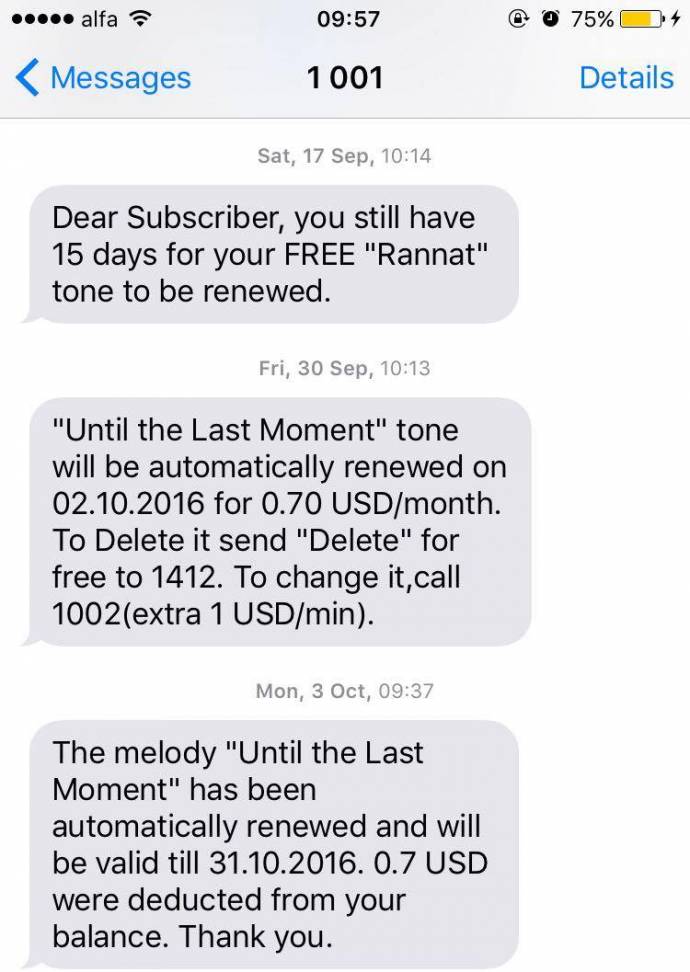Viewport: 690px width, 972px height.
Task: Go back to Messages list
Action: [x=105, y=78]
